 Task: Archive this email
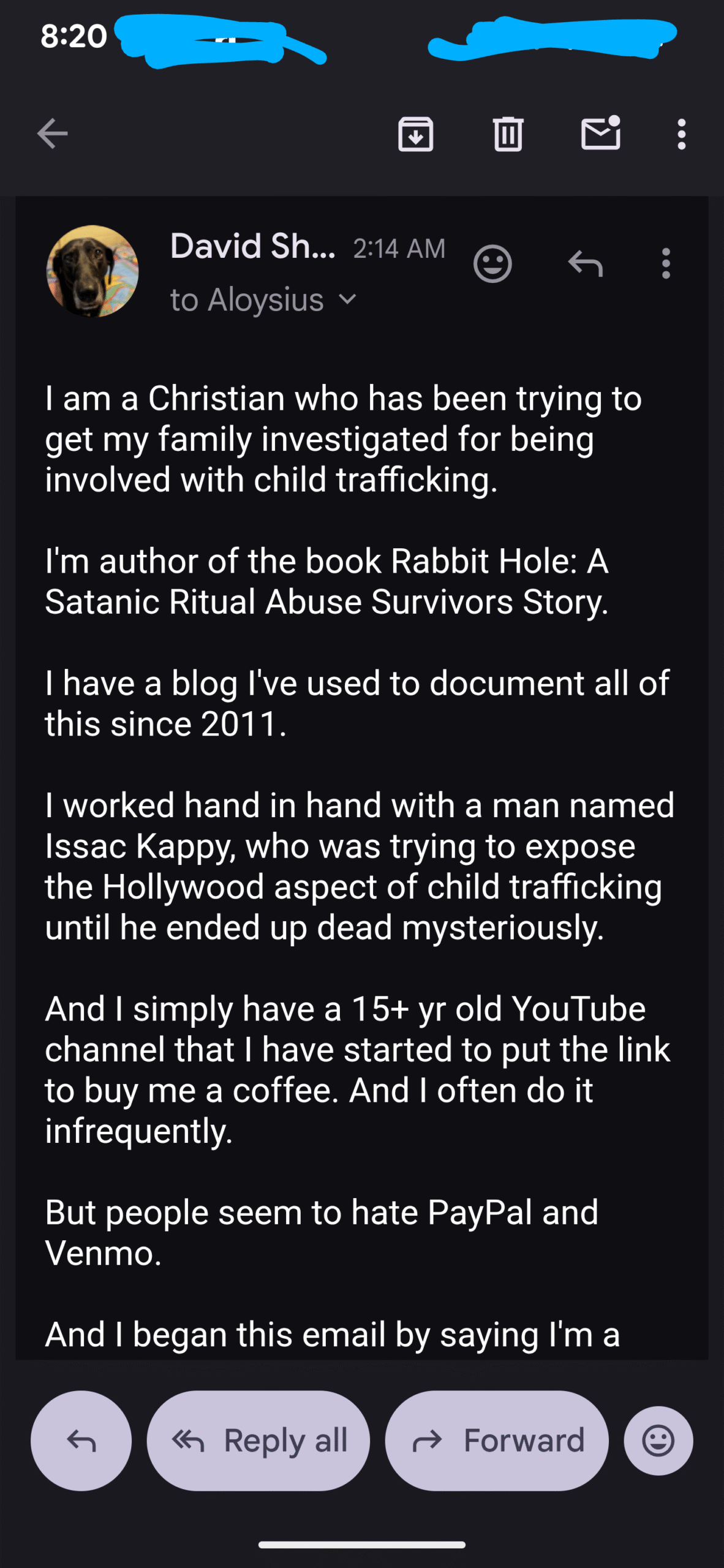pyautogui.click(x=416, y=134)
